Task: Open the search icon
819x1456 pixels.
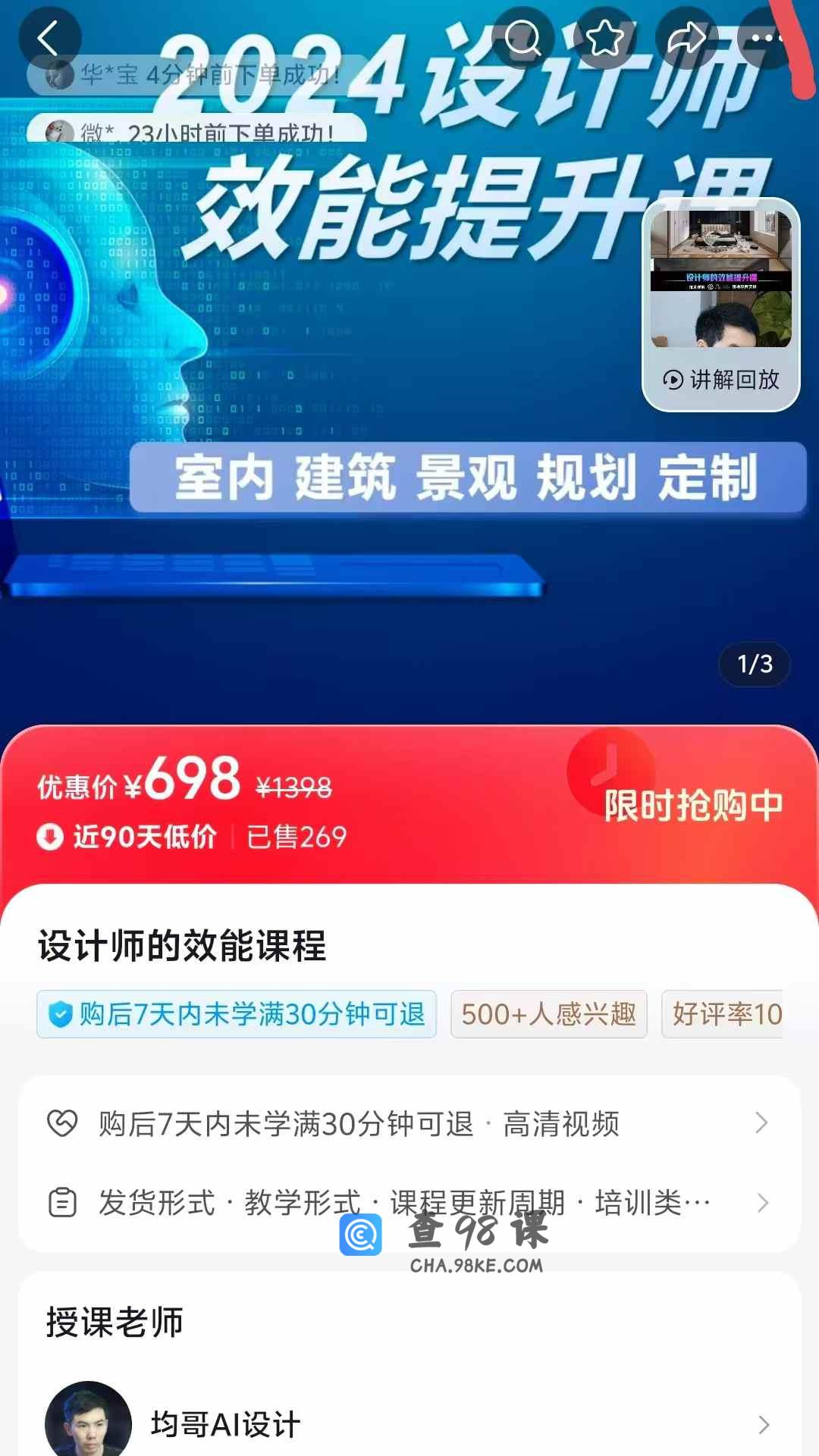Action: (x=522, y=38)
